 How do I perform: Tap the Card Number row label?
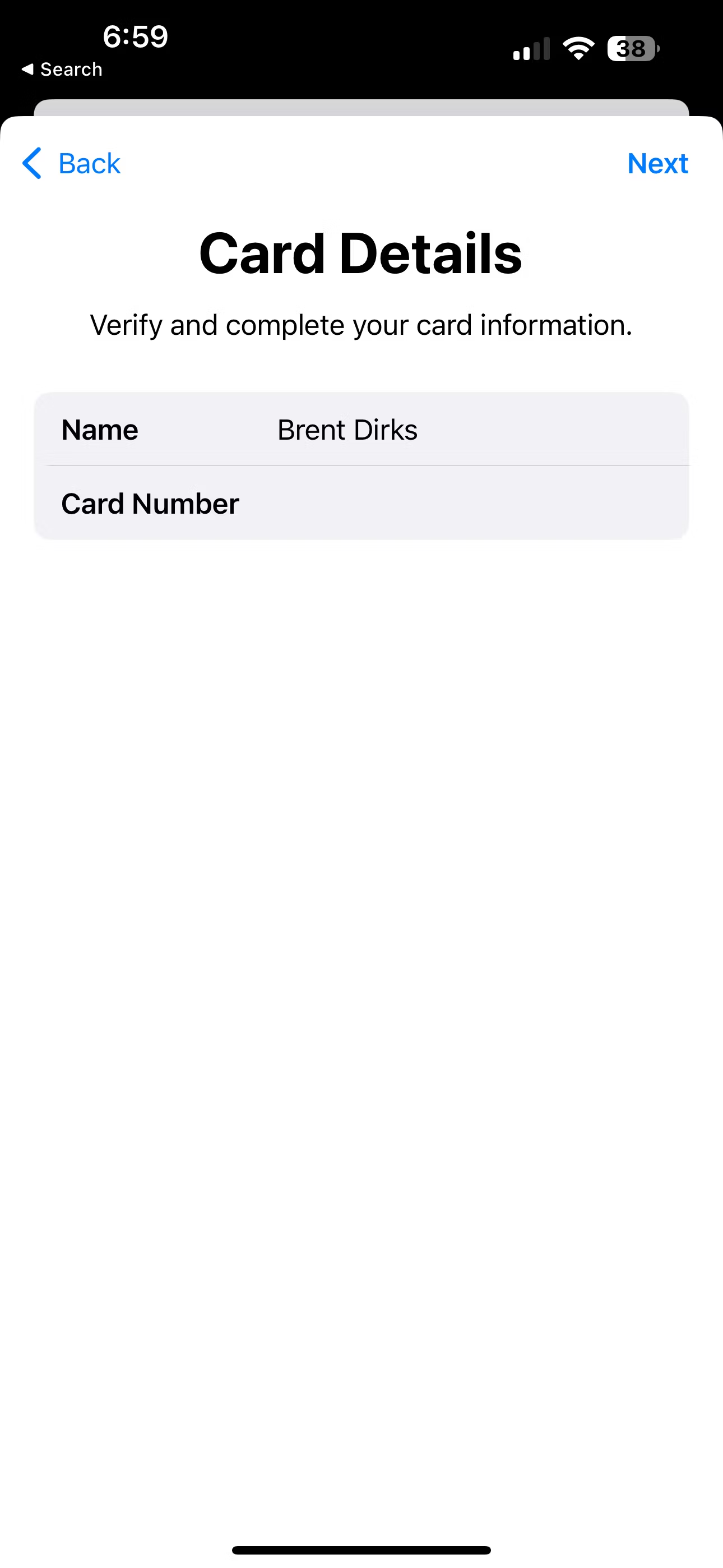(150, 503)
